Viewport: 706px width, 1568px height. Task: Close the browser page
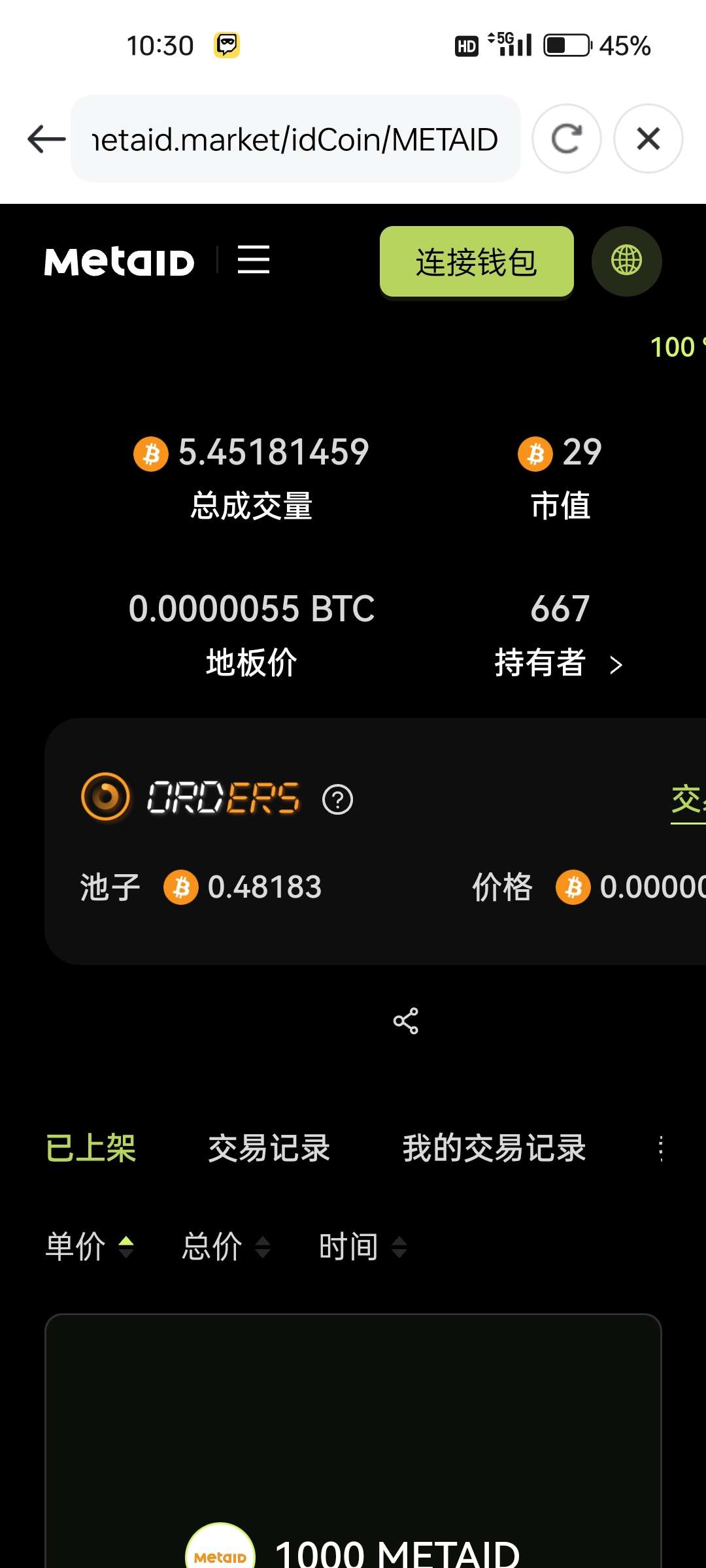click(x=648, y=139)
